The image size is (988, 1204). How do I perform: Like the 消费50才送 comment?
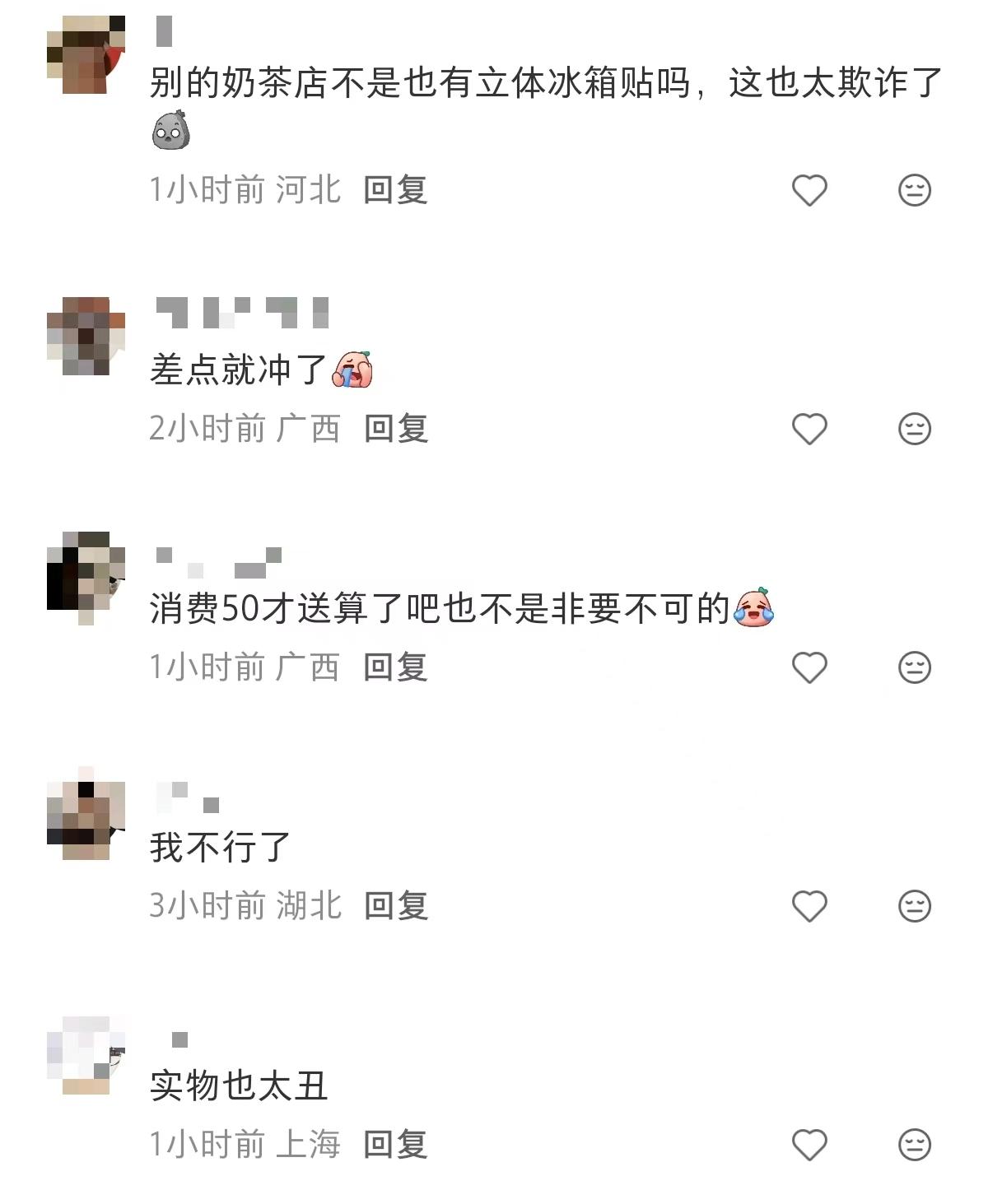pyautogui.click(x=808, y=667)
